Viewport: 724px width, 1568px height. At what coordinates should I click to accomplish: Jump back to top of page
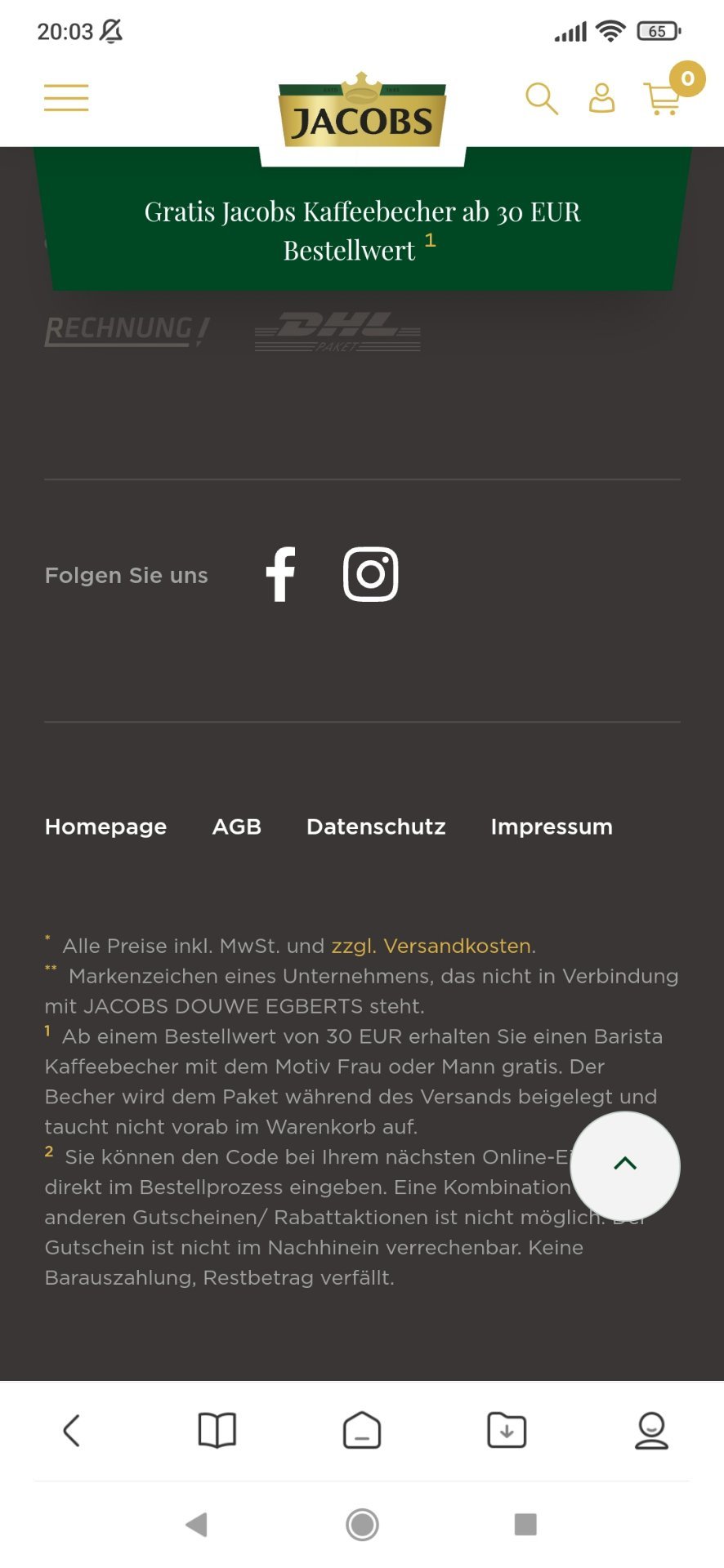[625, 1166]
